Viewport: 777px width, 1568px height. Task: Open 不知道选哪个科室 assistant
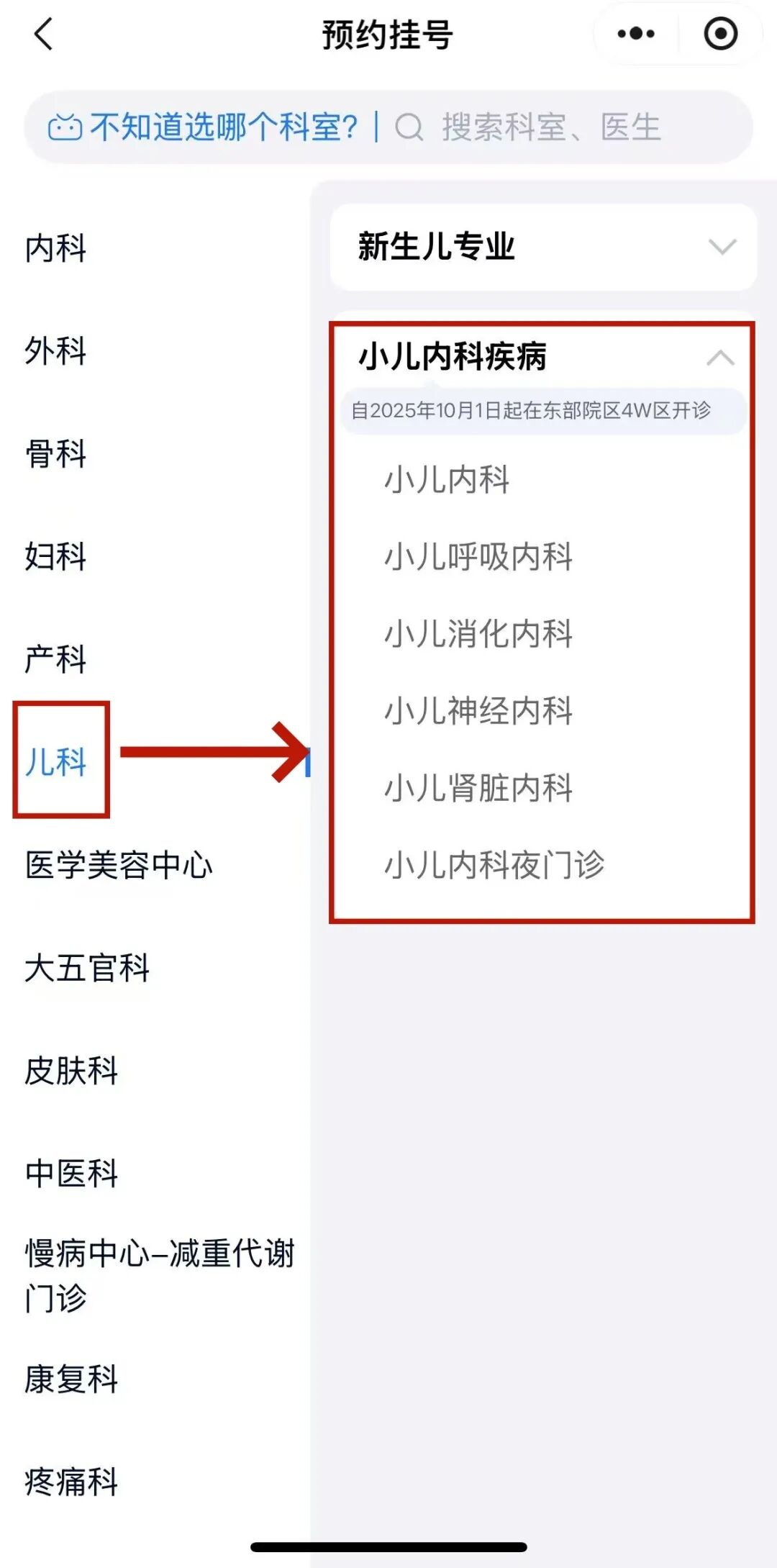coord(203,127)
